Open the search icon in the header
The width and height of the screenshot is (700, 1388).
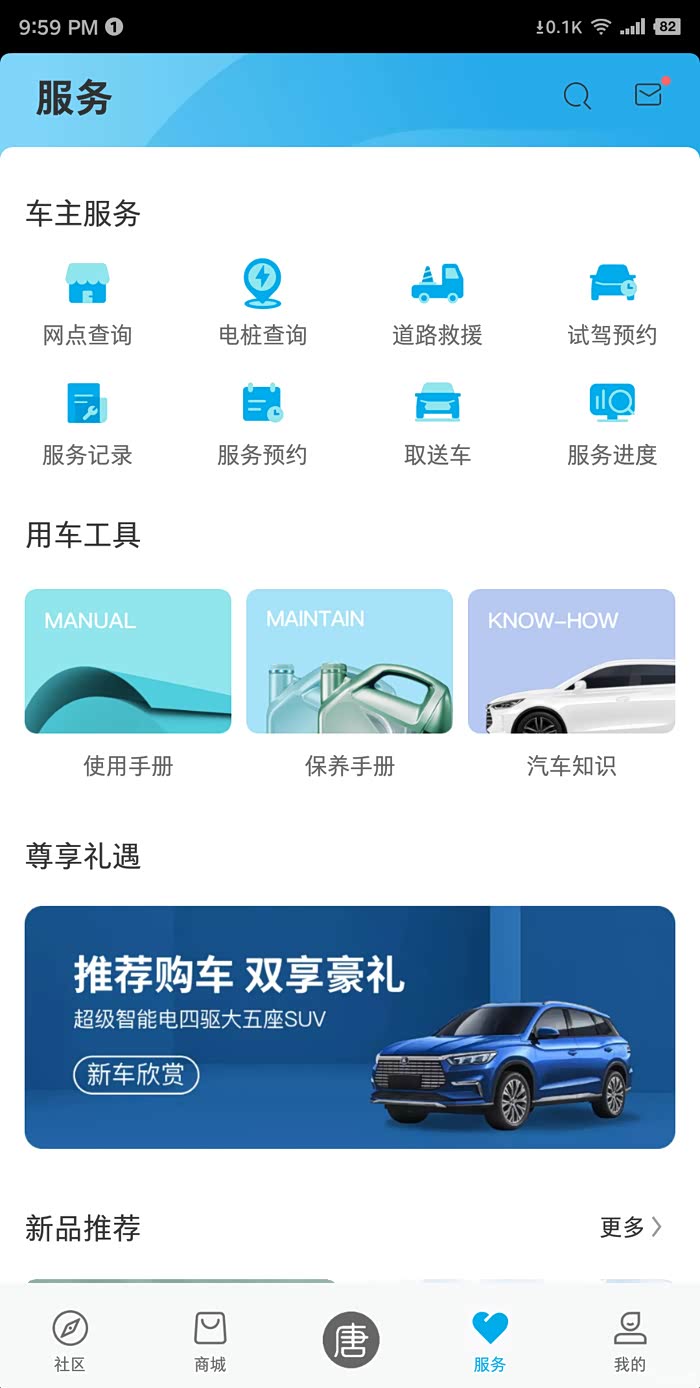pos(577,96)
